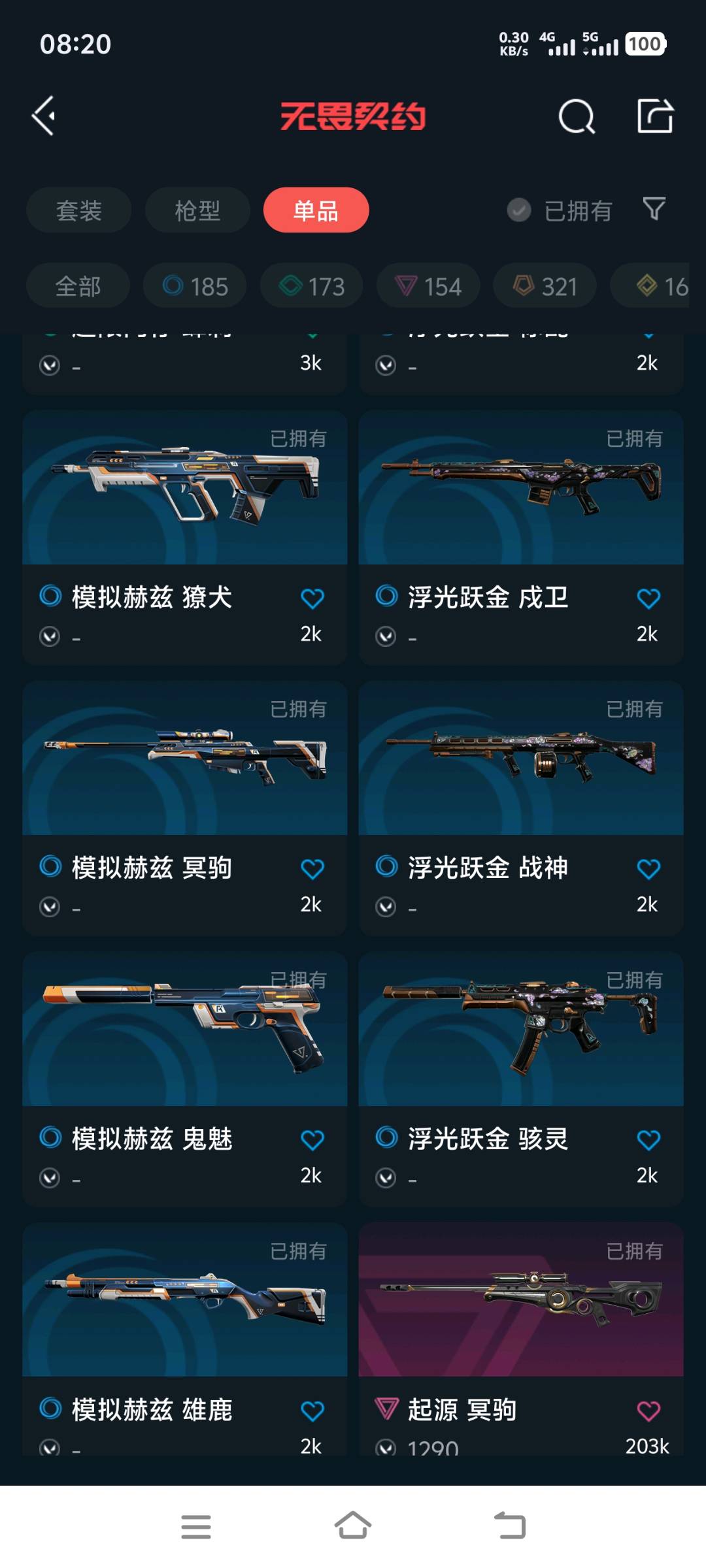Go back using the top-left arrow
Viewport: 706px width, 1568px height.
44,116
